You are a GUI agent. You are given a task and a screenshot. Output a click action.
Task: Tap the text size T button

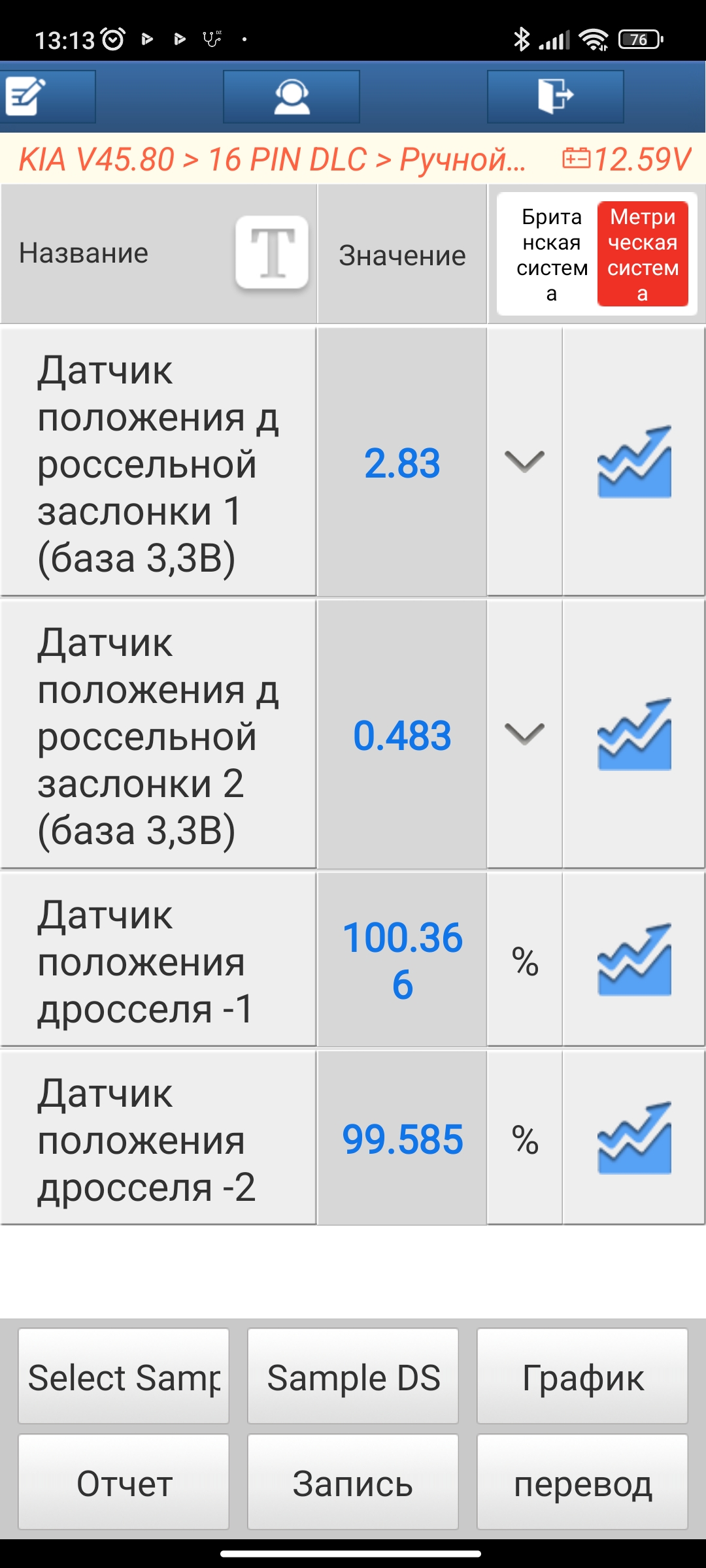272,253
